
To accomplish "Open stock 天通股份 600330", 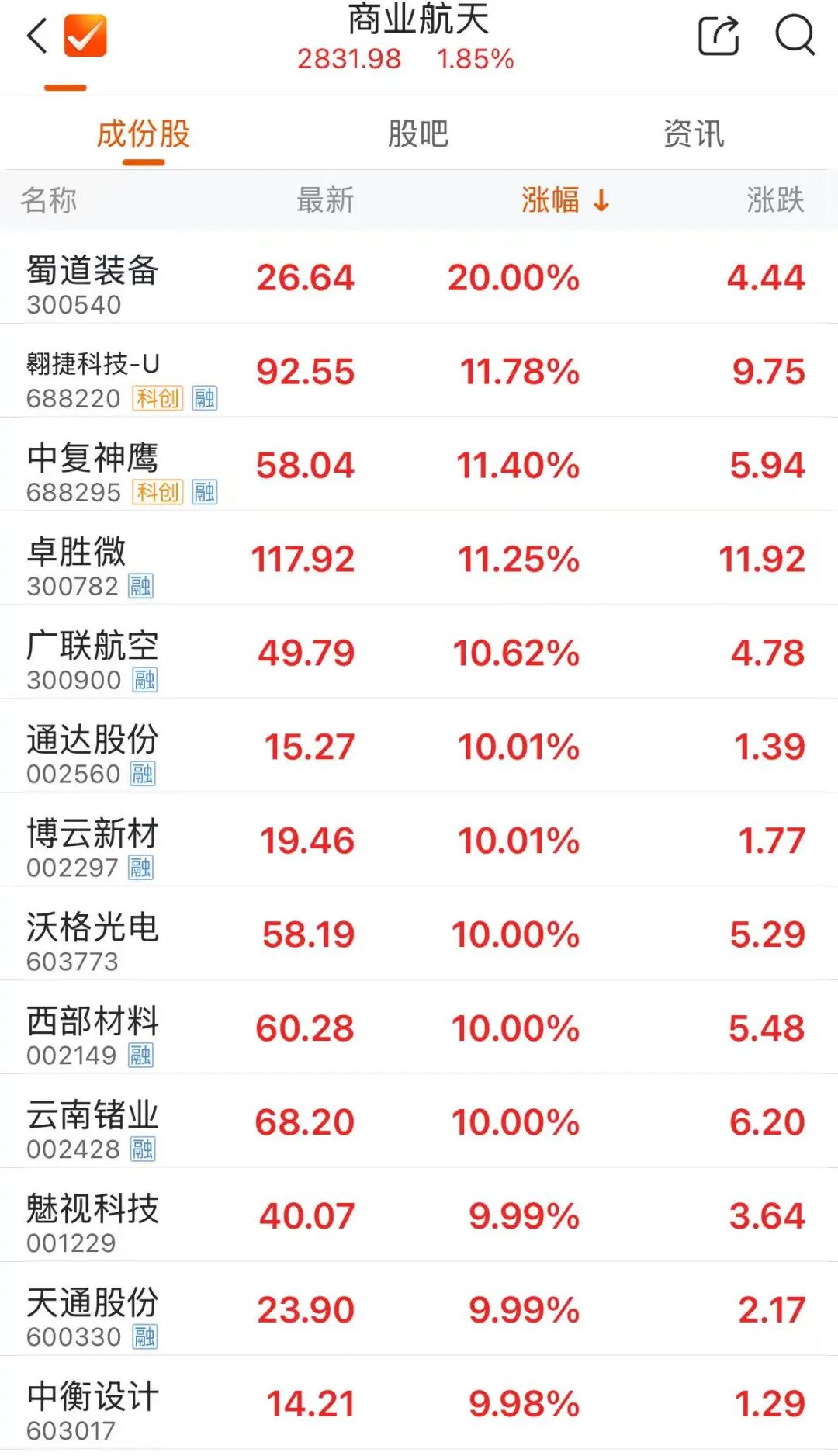I will (x=93, y=1316).
